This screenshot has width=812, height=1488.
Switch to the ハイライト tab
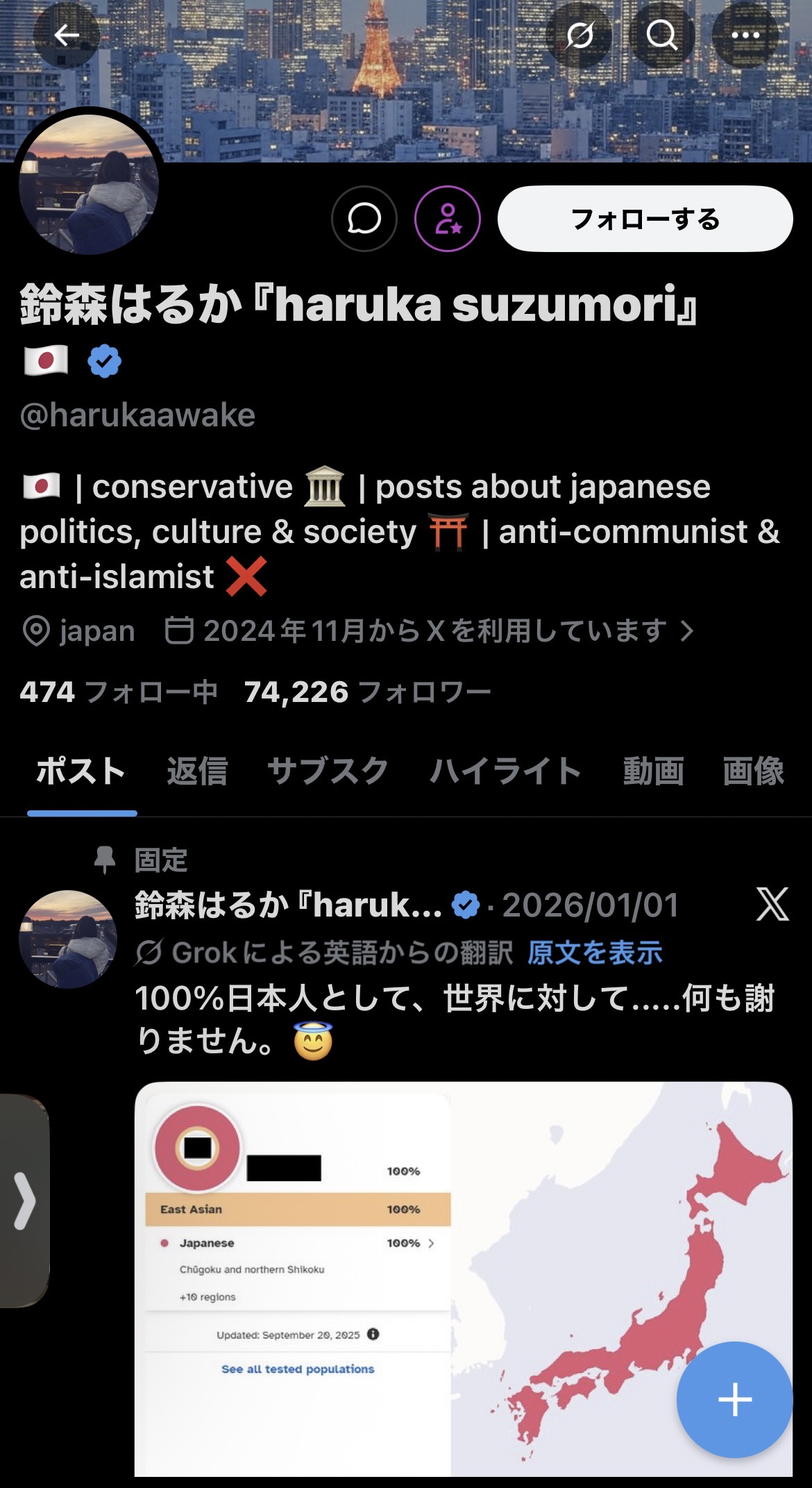(505, 771)
